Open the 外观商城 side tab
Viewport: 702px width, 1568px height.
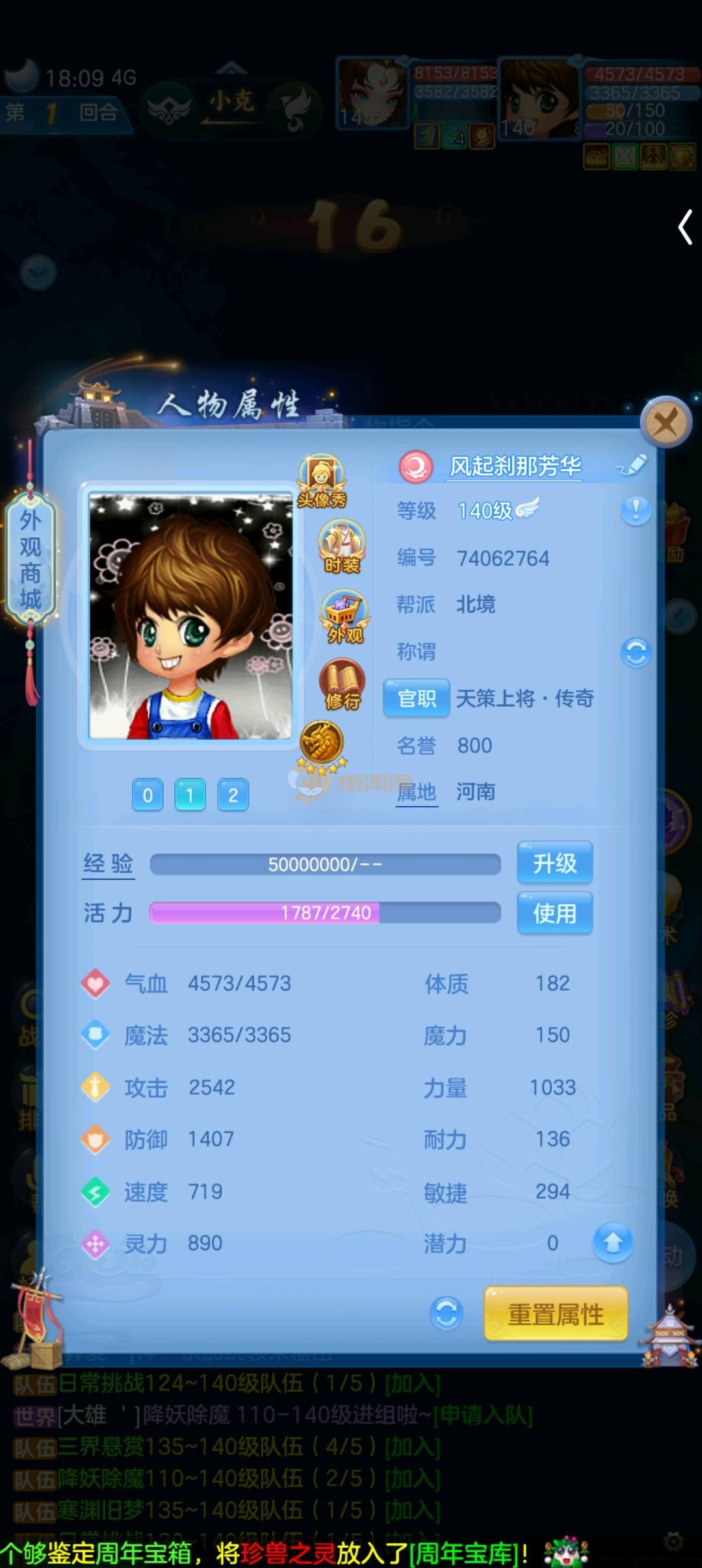coord(30,559)
